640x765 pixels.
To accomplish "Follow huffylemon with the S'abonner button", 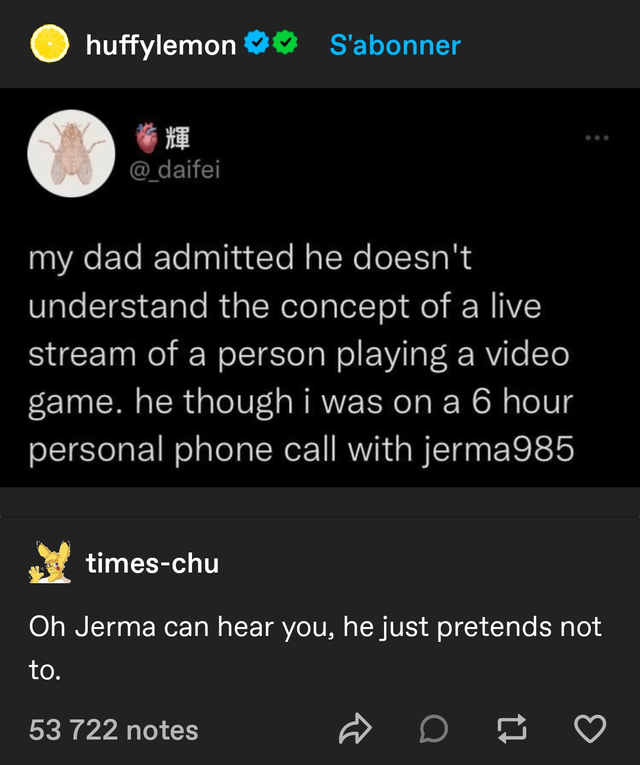I will click(x=395, y=45).
